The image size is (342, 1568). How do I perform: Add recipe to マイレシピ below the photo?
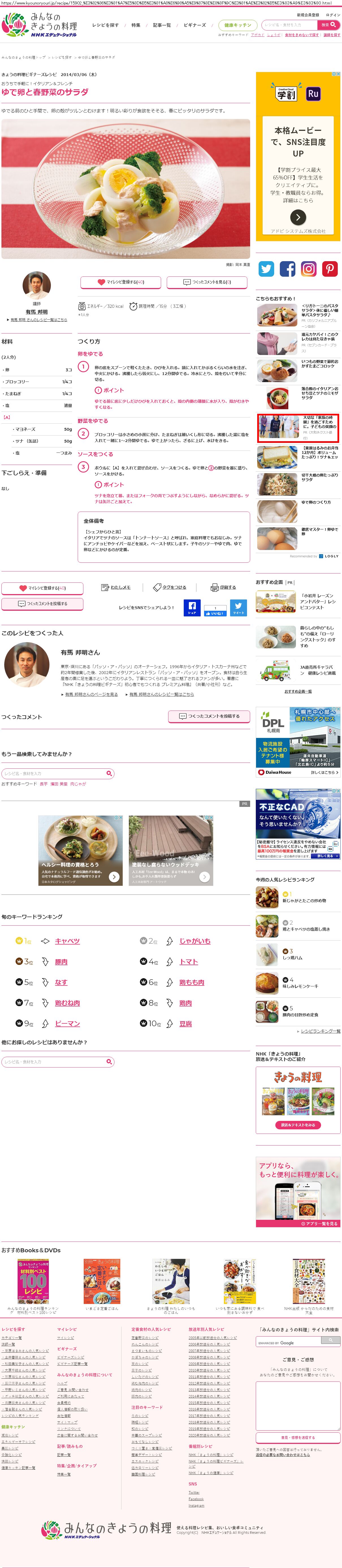(120, 282)
